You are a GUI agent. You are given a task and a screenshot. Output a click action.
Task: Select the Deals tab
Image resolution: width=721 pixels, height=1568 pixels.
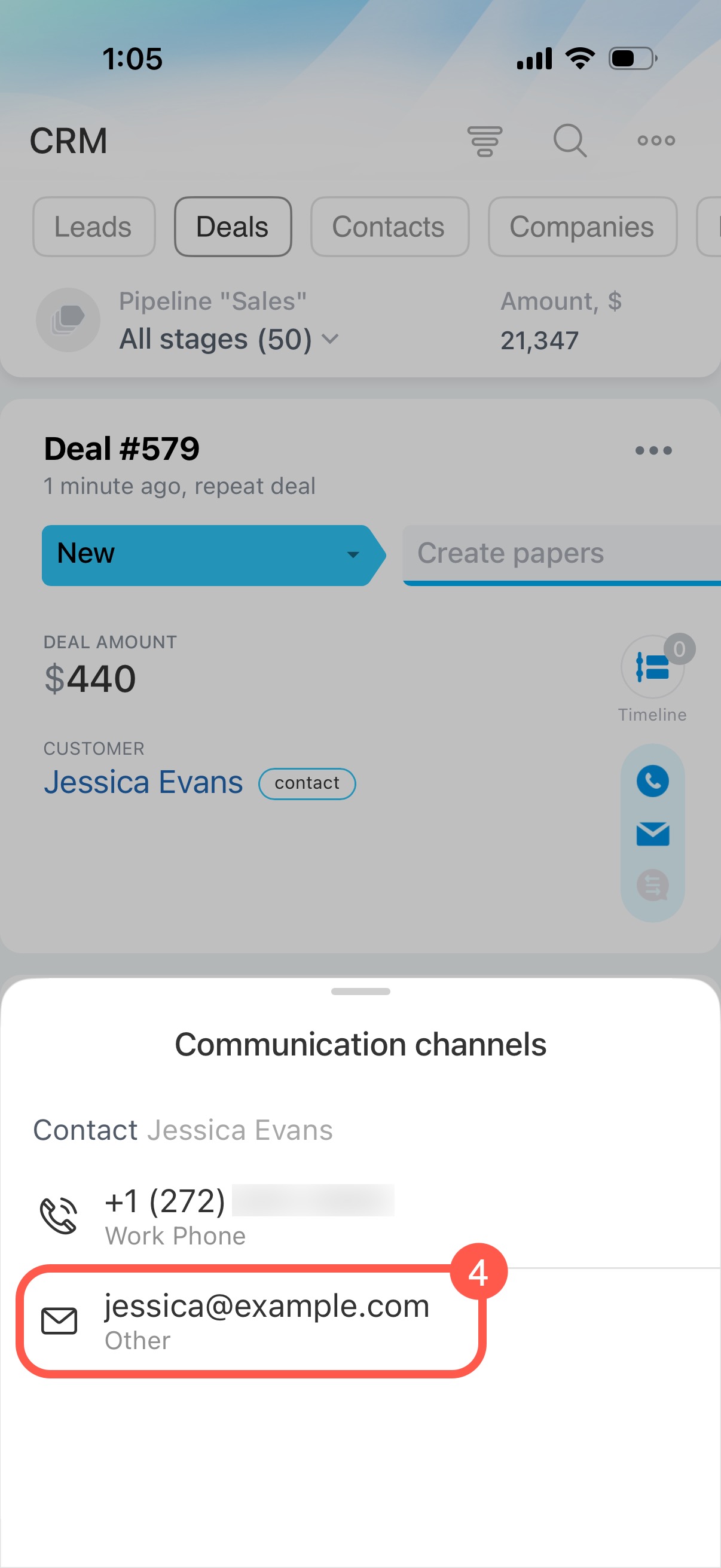pyautogui.click(x=233, y=227)
